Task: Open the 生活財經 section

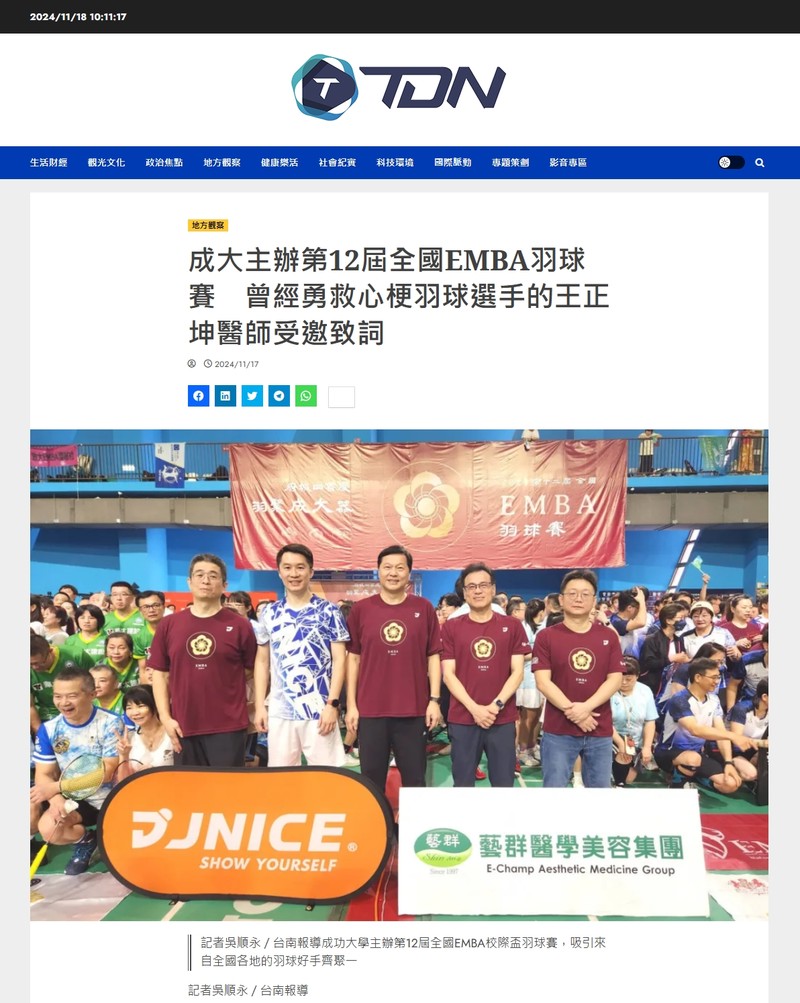Action: click(x=49, y=163)
